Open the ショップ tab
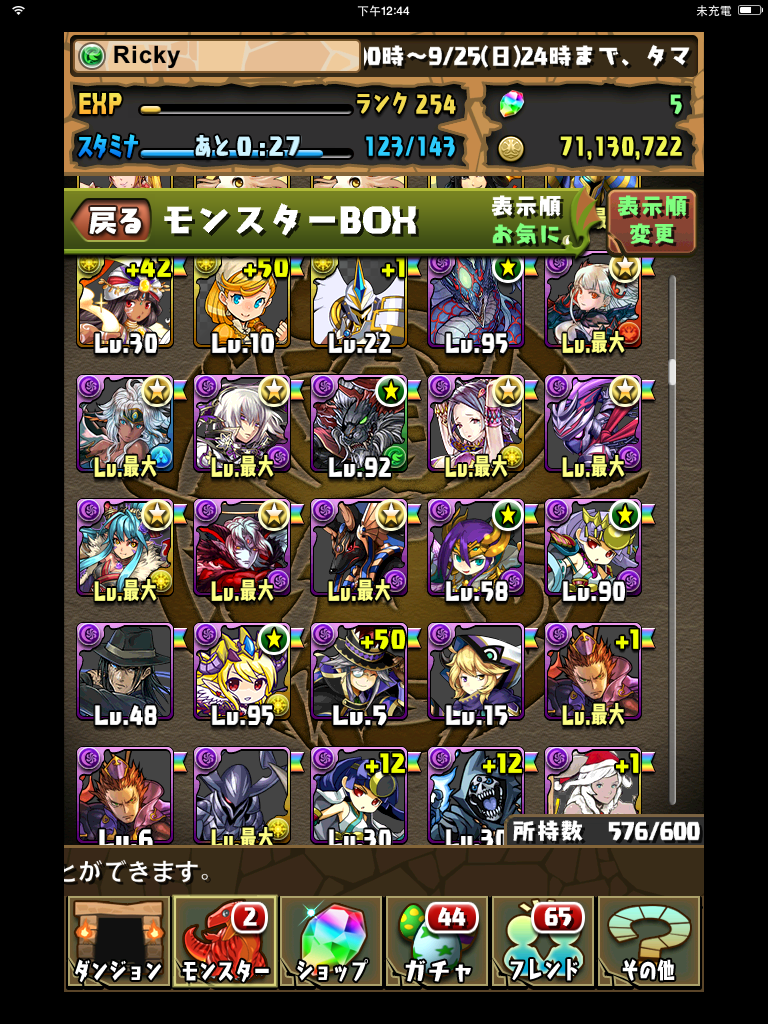768x1024 pixels. coord(332,942)
